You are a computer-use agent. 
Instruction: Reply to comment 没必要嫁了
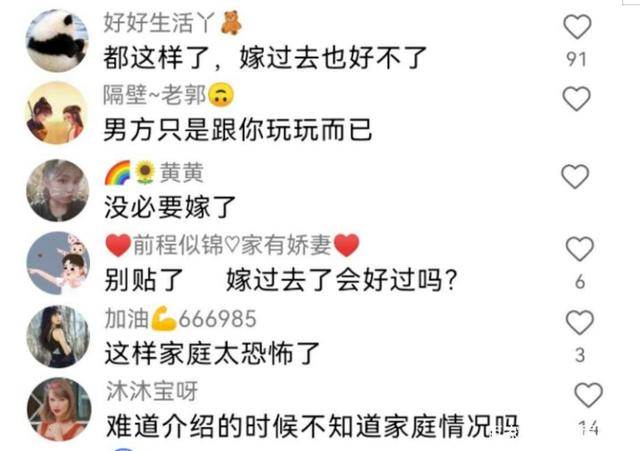(170, 208)
